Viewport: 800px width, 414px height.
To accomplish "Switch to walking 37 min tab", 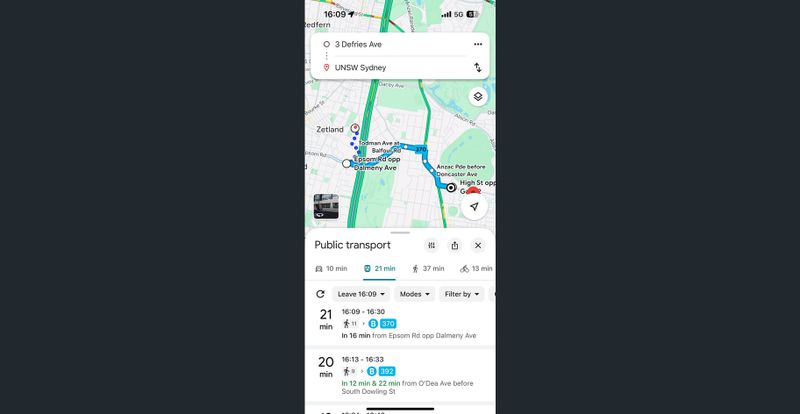I will 427,269.
